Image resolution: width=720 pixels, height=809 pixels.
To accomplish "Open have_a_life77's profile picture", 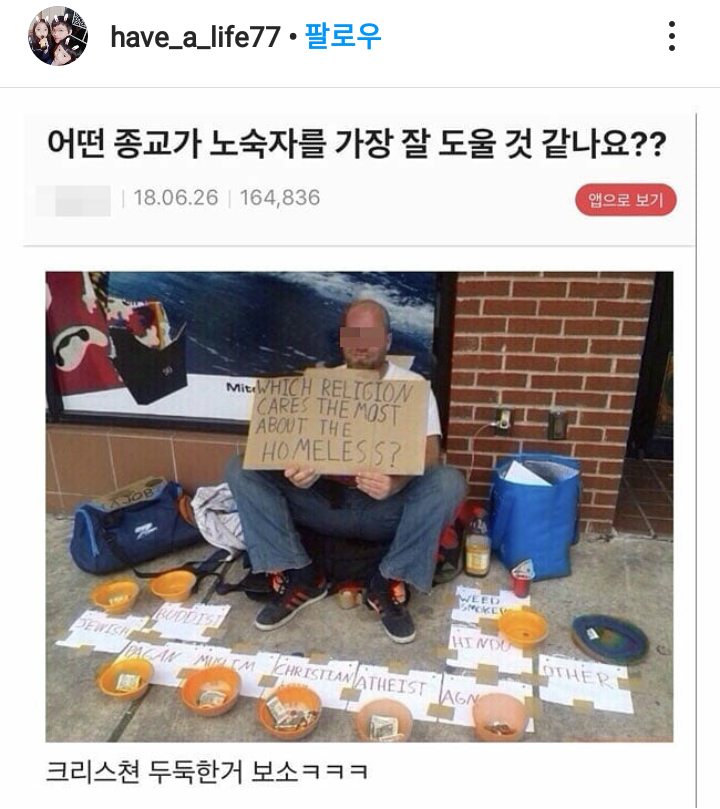I will [58, 37].
